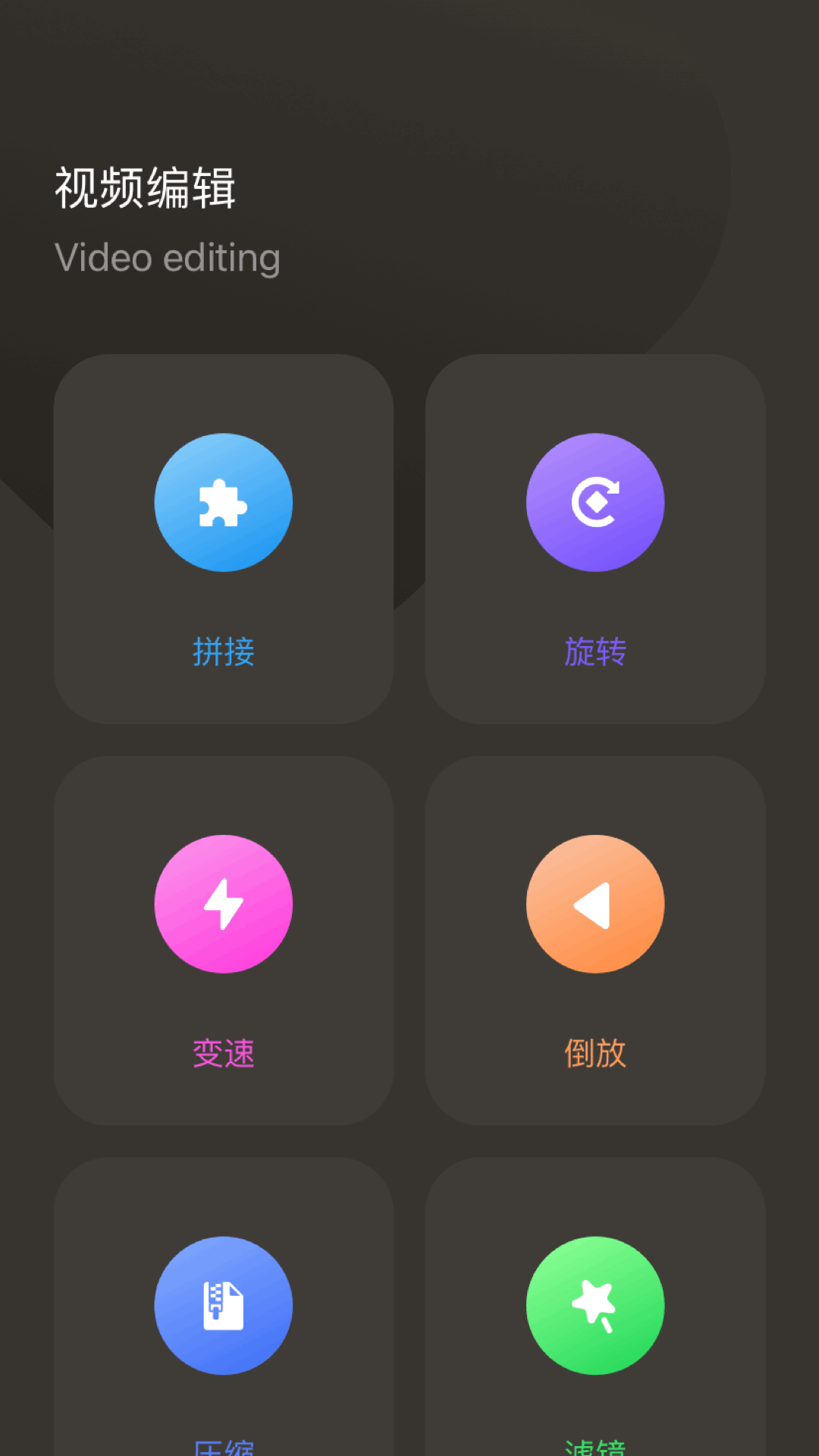This screenshot has height=1456, width=819.
Task: Select the puzzle piece splice icon
Action: coord(223,502)
